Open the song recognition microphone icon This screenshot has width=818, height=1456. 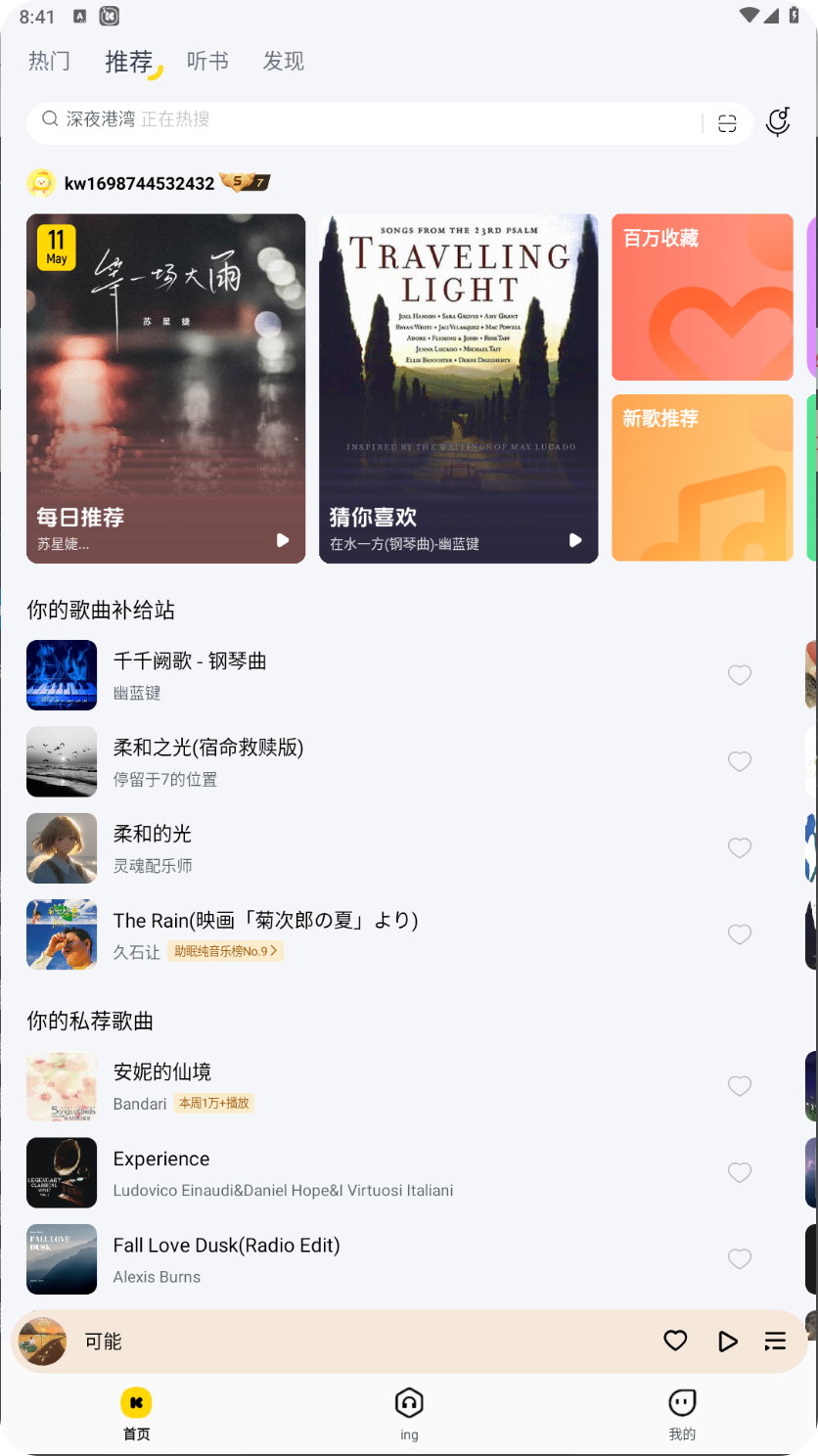pyautogui.click(x=778, y=122)
